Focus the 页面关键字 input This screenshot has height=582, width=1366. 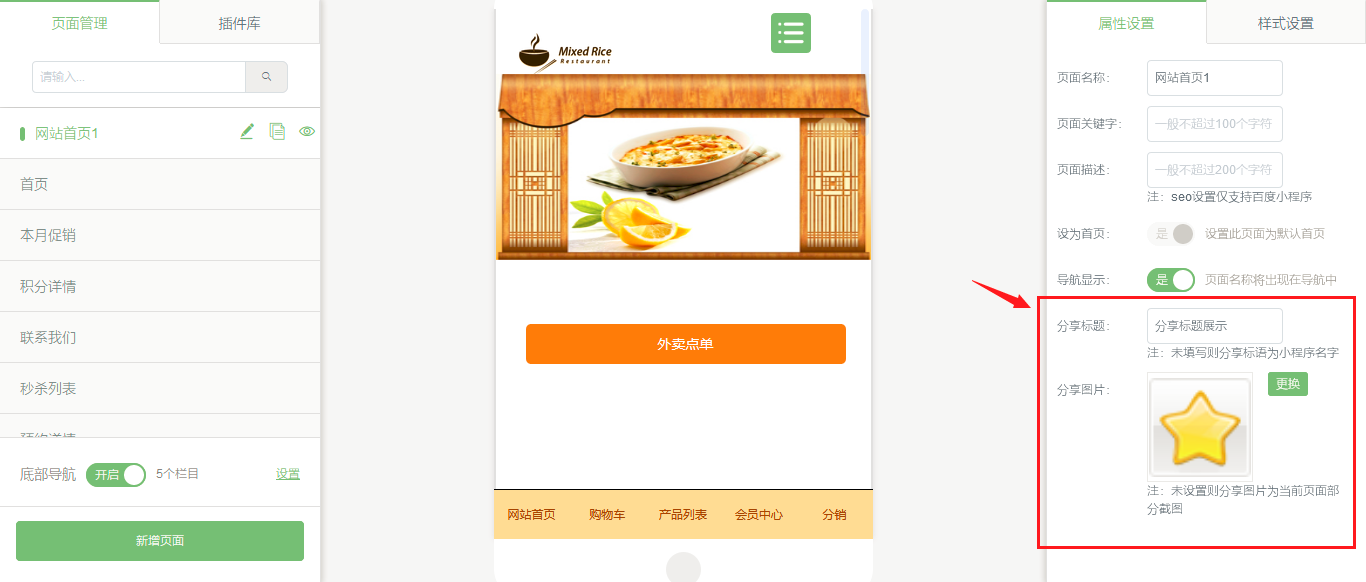[x=1214, y=124]
